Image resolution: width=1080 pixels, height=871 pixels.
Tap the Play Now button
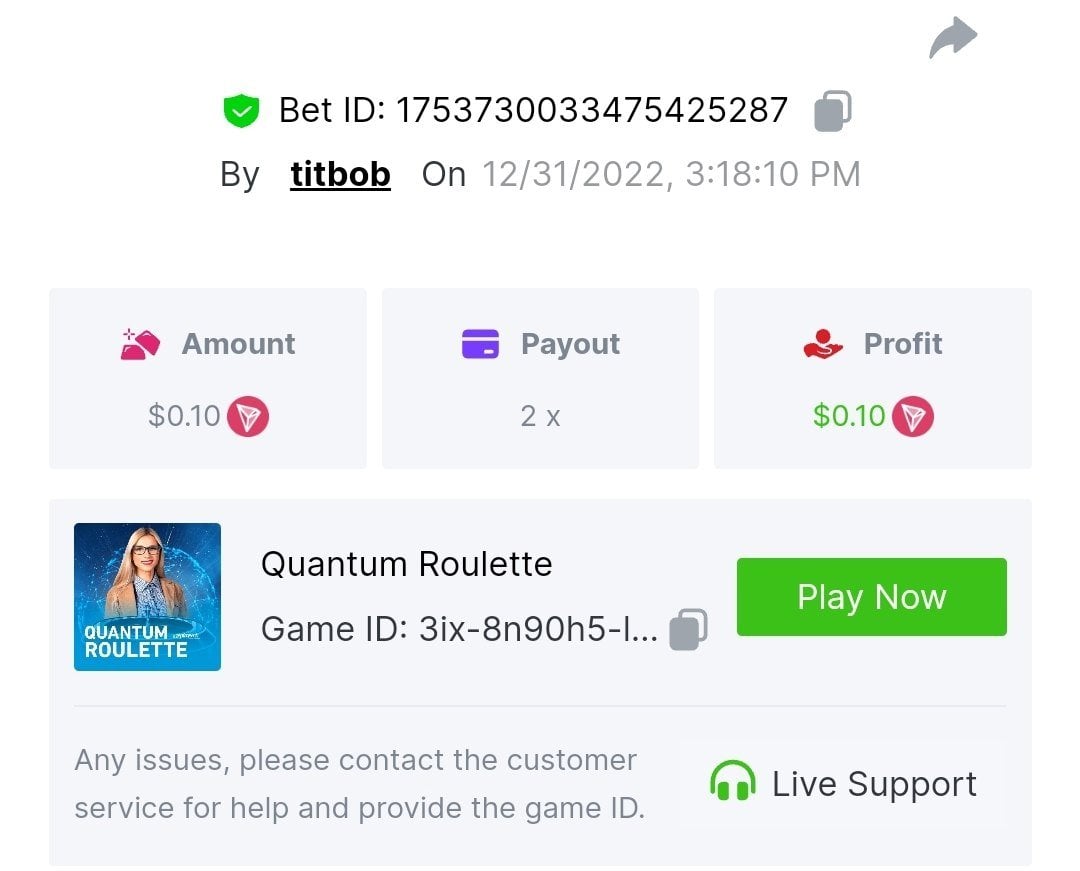[x=871, y=597]
